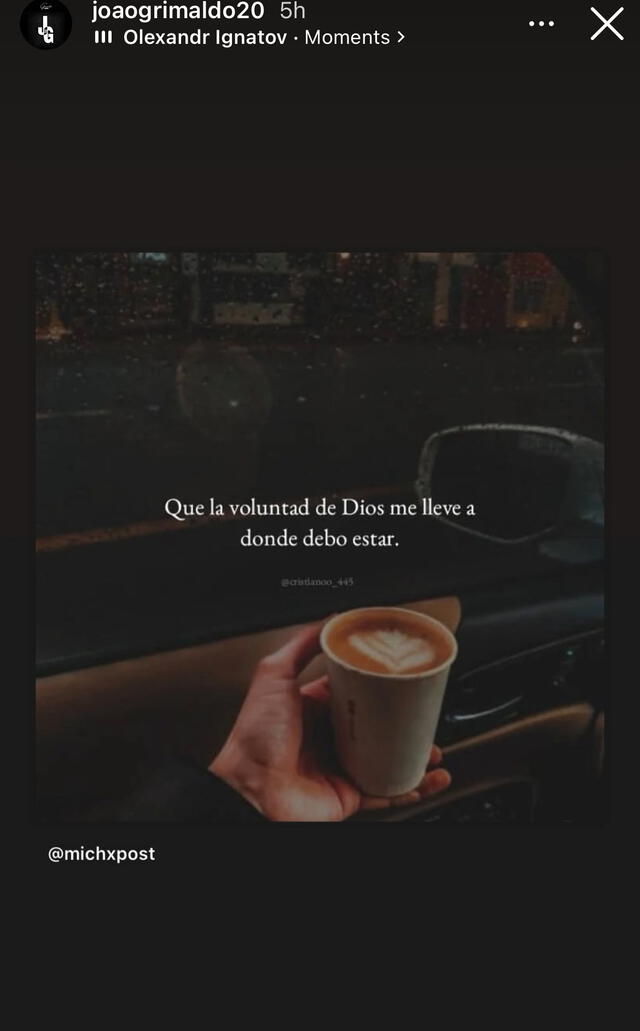This screenshot has height=1031, width=640.
Task: Open the joaogrimaldo20 username link
Action: click(x=178, y=11)
